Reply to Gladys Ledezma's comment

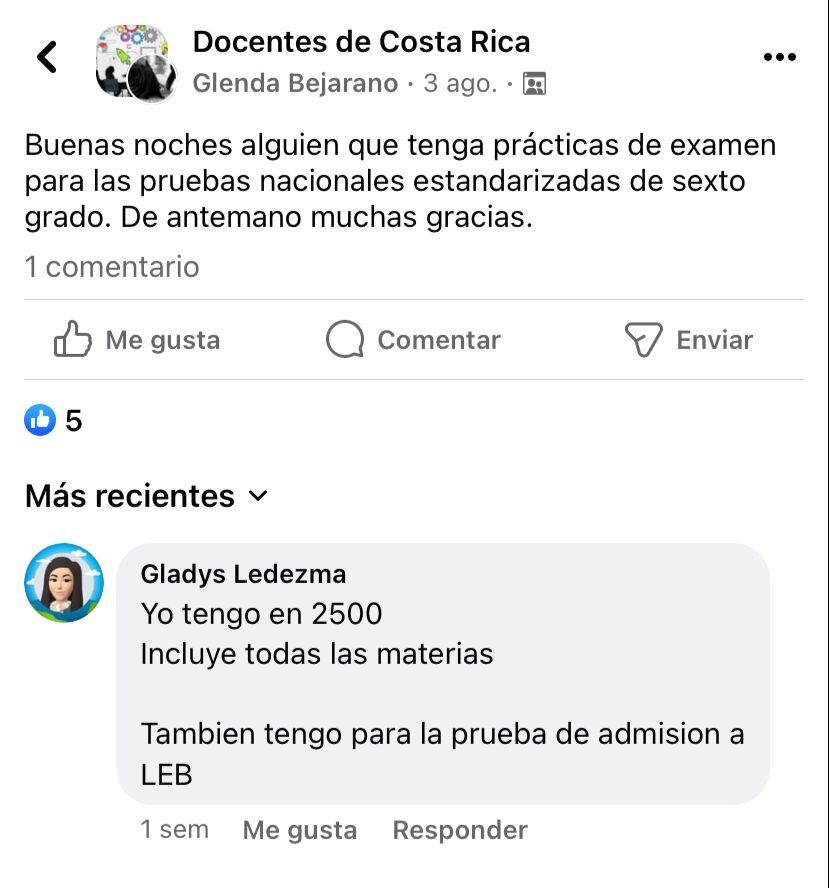pyautogui.click(x=459, y=830)
